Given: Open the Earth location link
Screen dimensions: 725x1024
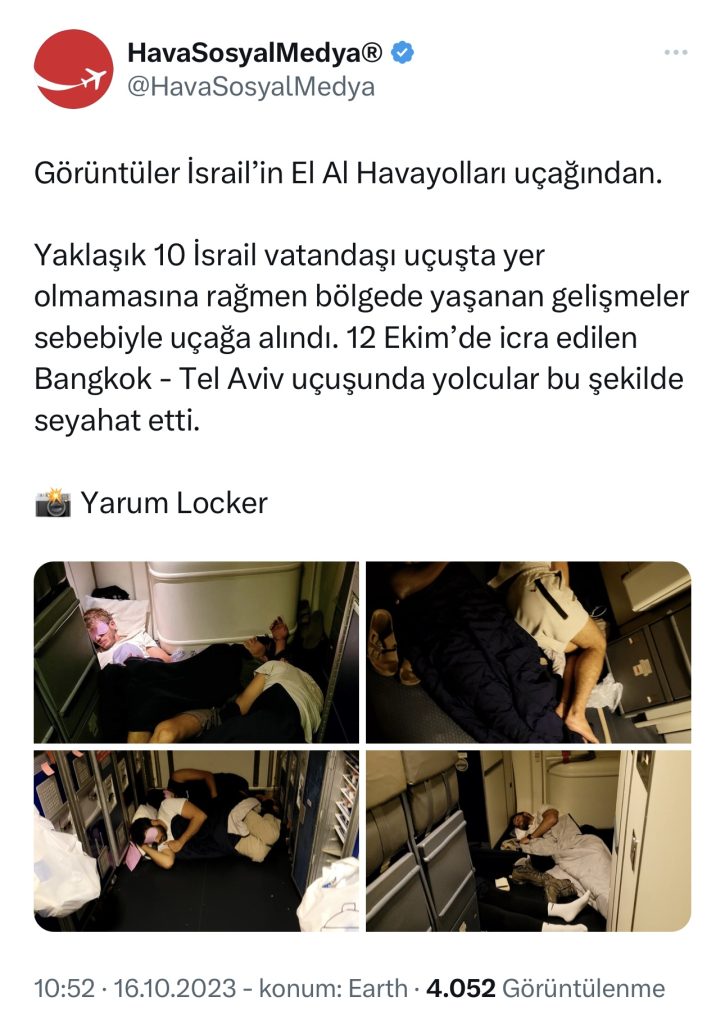Looking at the screenshot, I should (377, 989).
